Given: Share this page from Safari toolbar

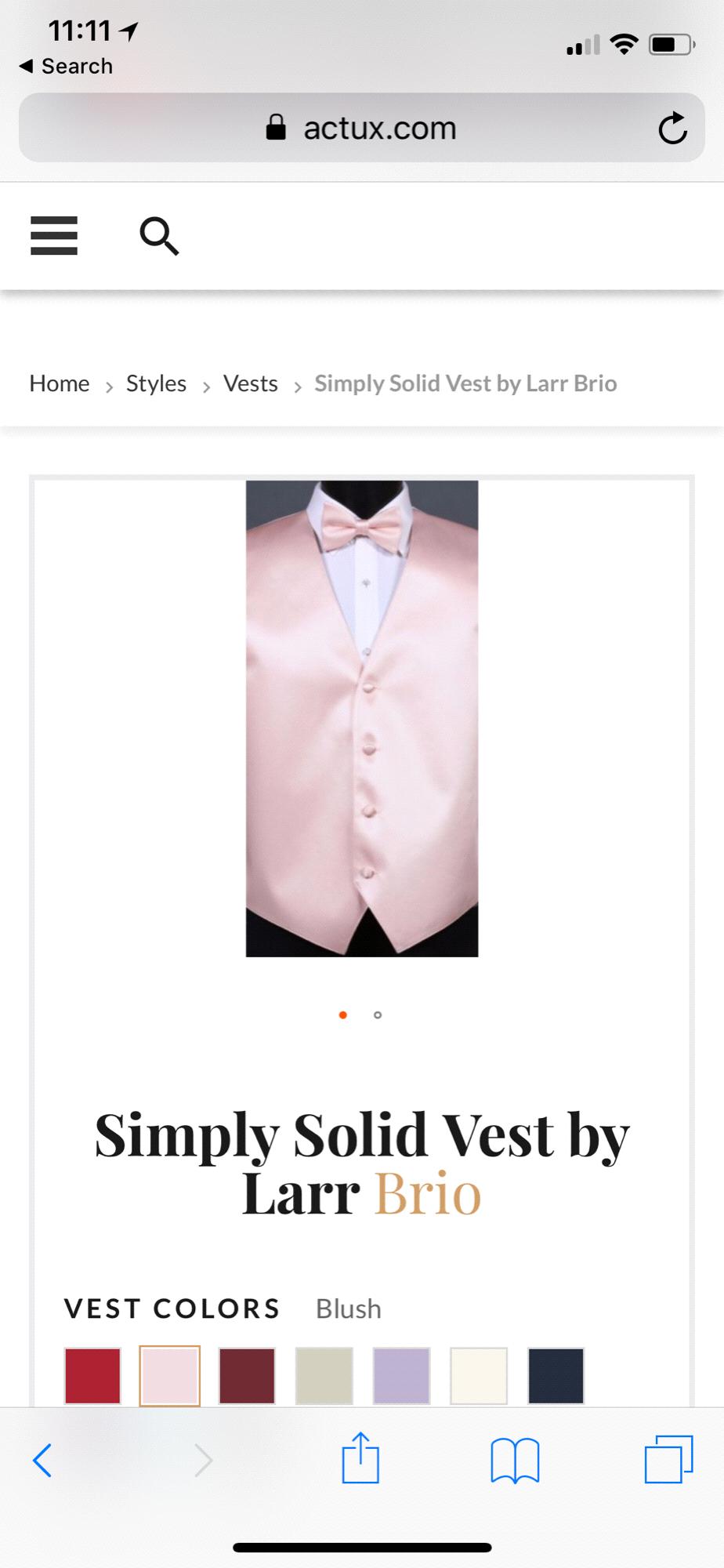Looking at the screenshot, I should tap(360, 1458).
